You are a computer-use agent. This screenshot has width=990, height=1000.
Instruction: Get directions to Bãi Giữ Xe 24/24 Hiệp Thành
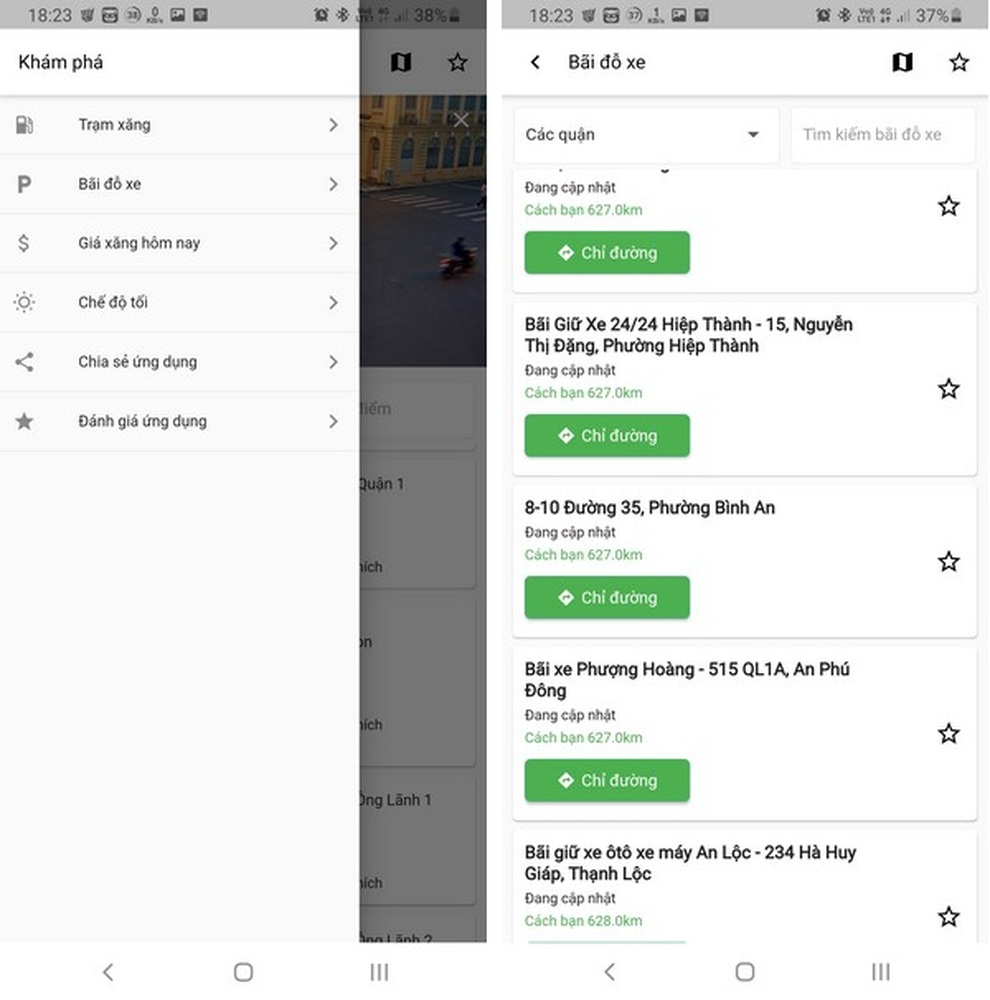click(x=607, y=436)
